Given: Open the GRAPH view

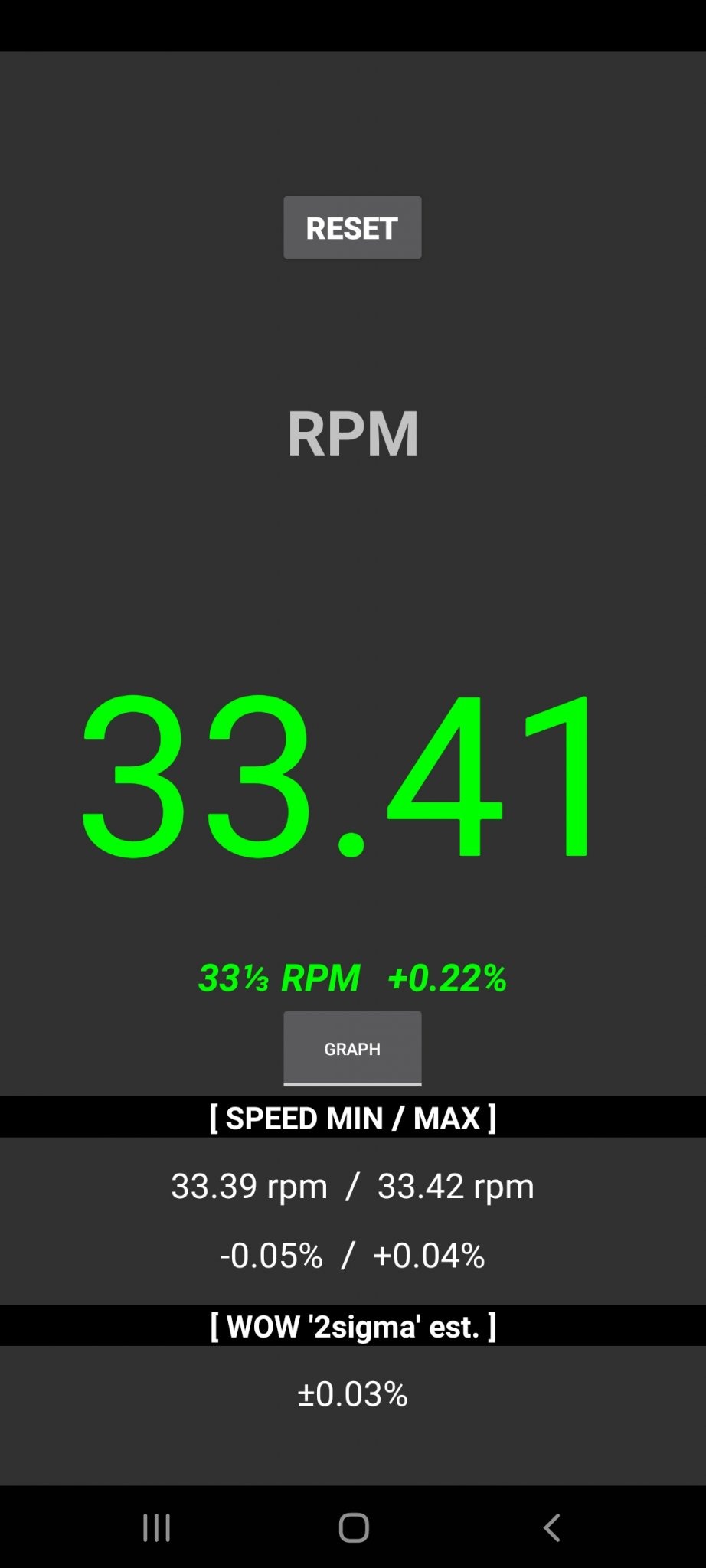Looking at the screenshot, I should (352, 1048).
